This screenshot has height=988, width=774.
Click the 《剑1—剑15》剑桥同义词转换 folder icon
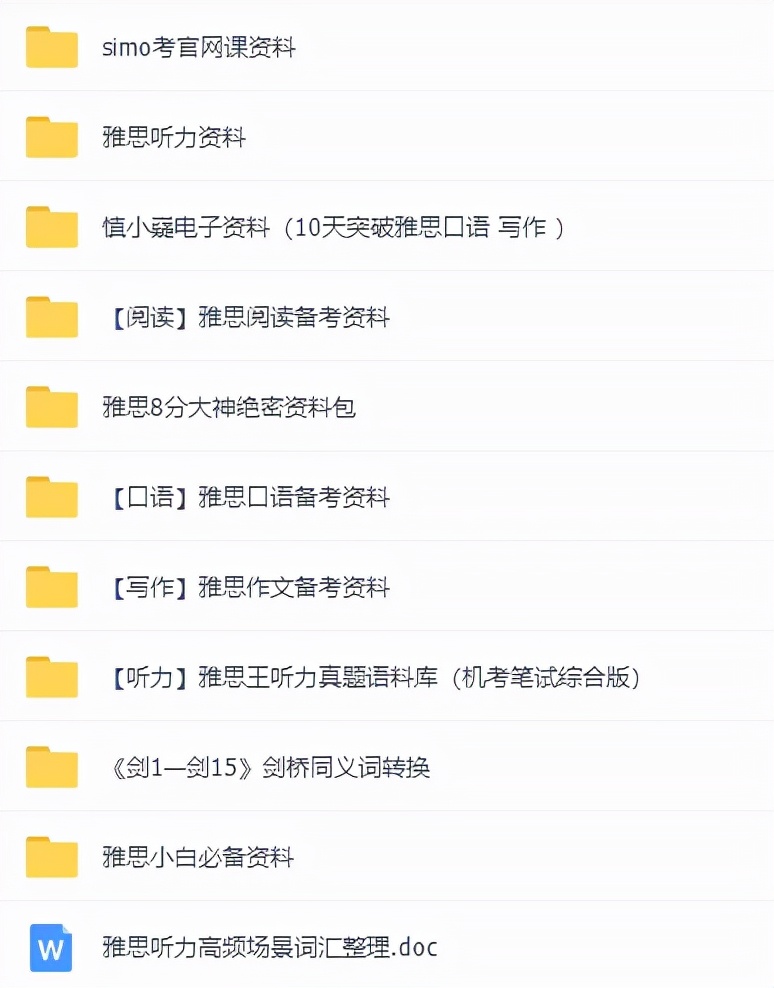[x=51, y=766]
